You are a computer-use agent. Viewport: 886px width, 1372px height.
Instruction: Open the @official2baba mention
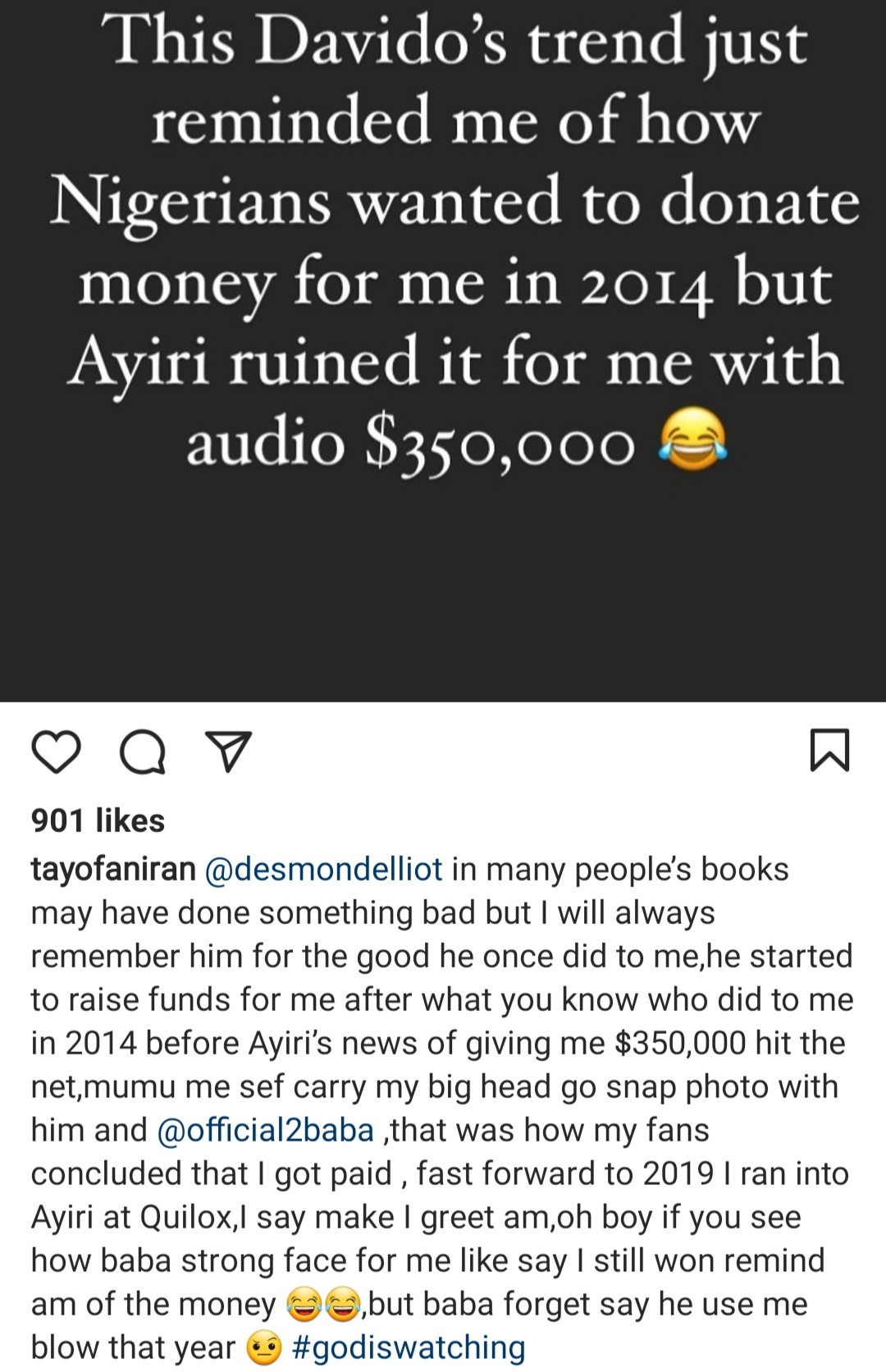[x=265, y=1131]
